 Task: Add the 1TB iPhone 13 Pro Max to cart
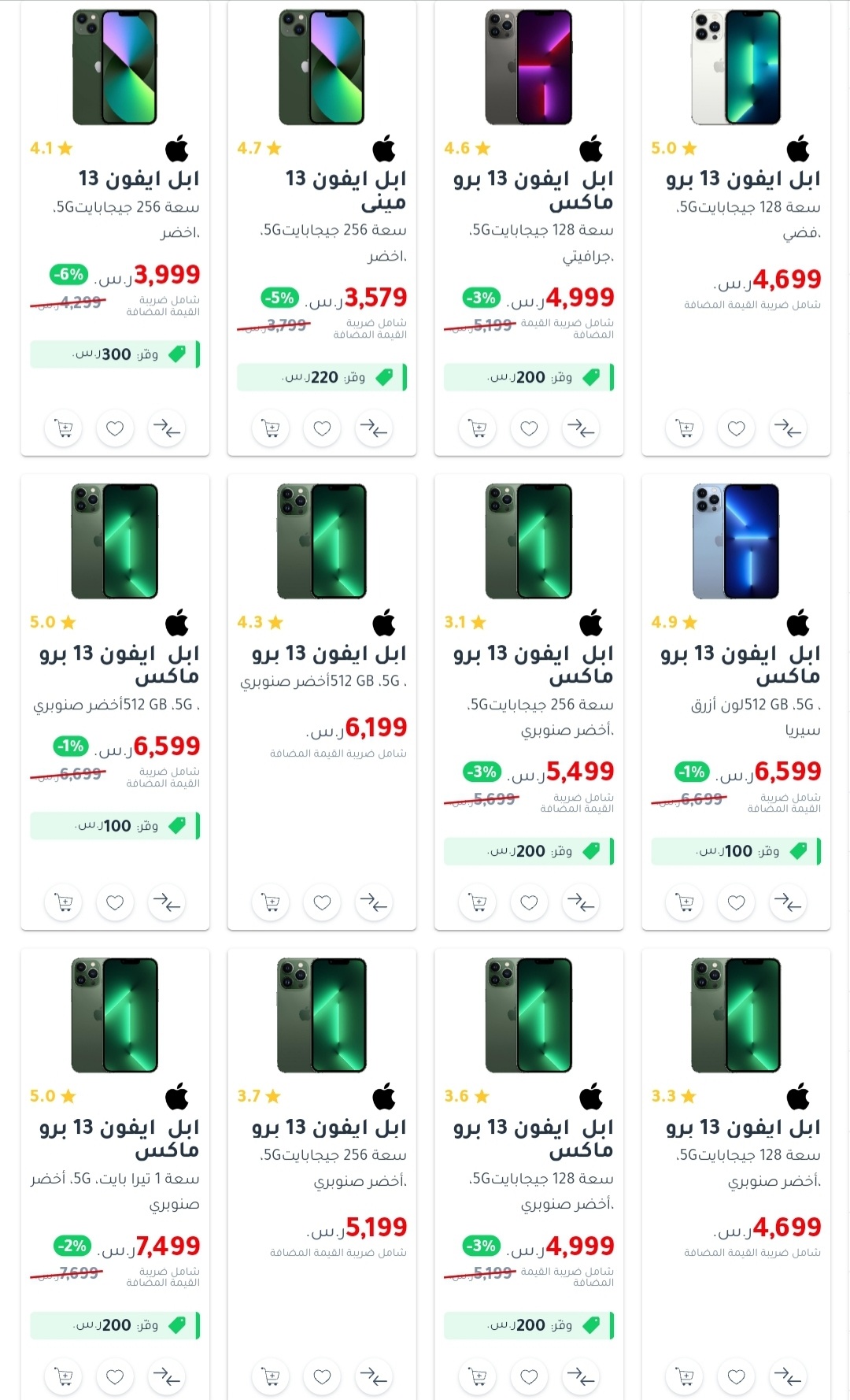[x=64, y=1377]
